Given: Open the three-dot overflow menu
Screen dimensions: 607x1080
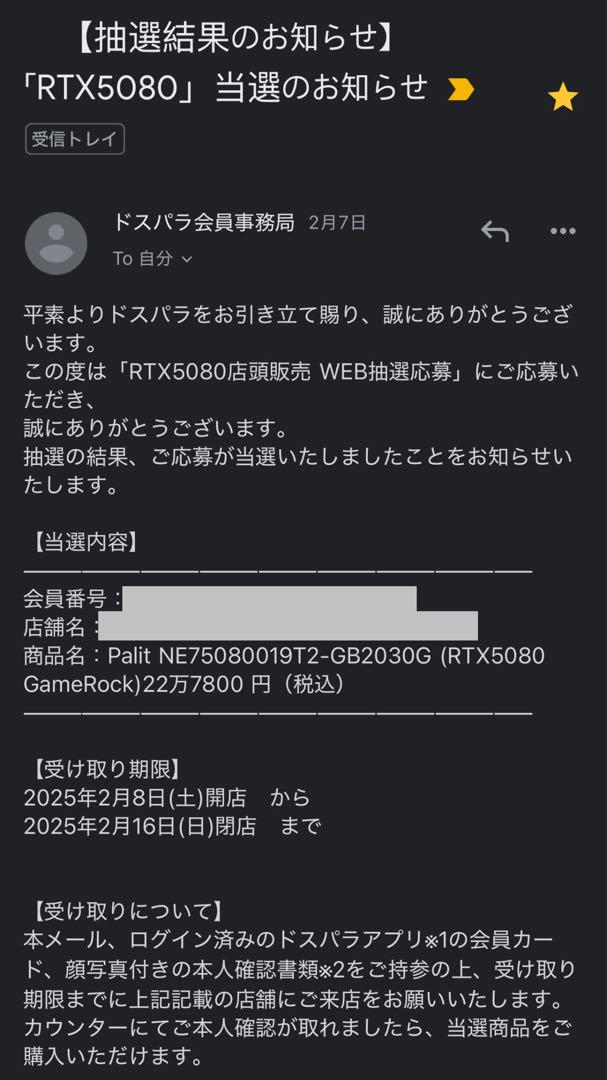Looking at the screenshot, I should [562, 231].
